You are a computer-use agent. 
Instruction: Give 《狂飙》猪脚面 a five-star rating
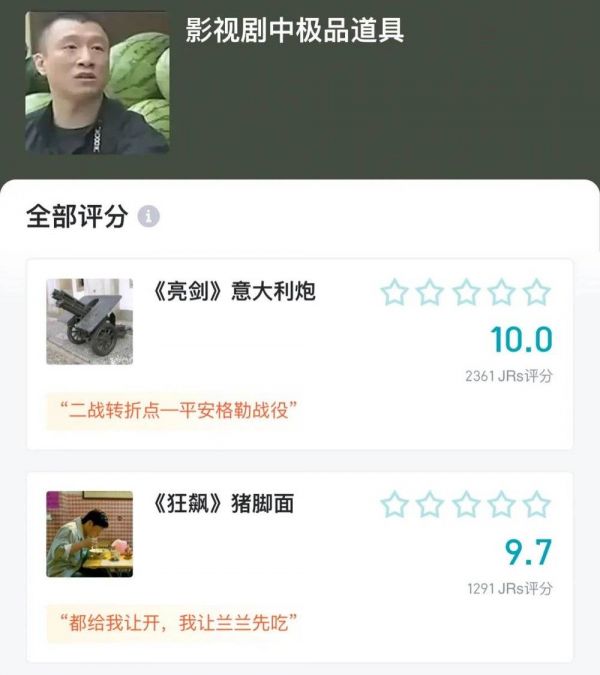coord(537,504)
